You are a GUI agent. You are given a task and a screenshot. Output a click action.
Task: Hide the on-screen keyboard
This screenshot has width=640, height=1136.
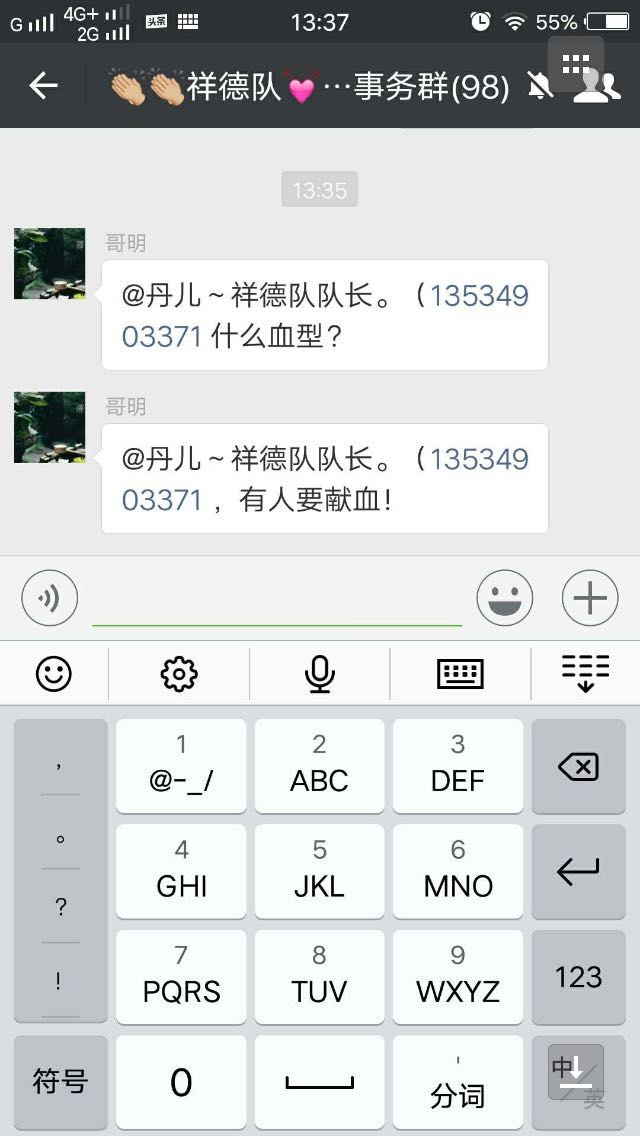coord(585,674)
